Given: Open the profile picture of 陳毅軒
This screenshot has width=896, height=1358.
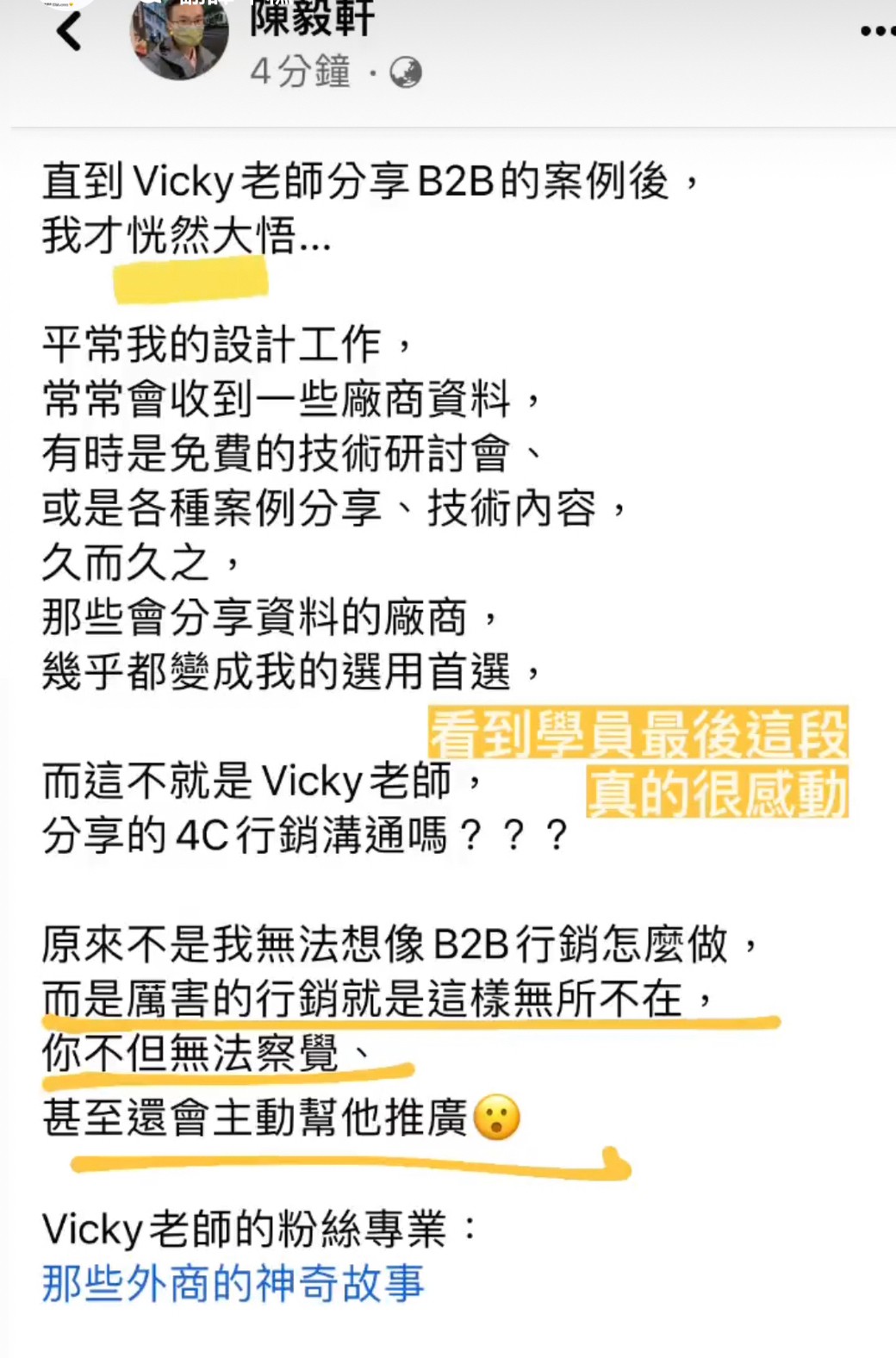Looking at the screenshot, I should point(179,38).
